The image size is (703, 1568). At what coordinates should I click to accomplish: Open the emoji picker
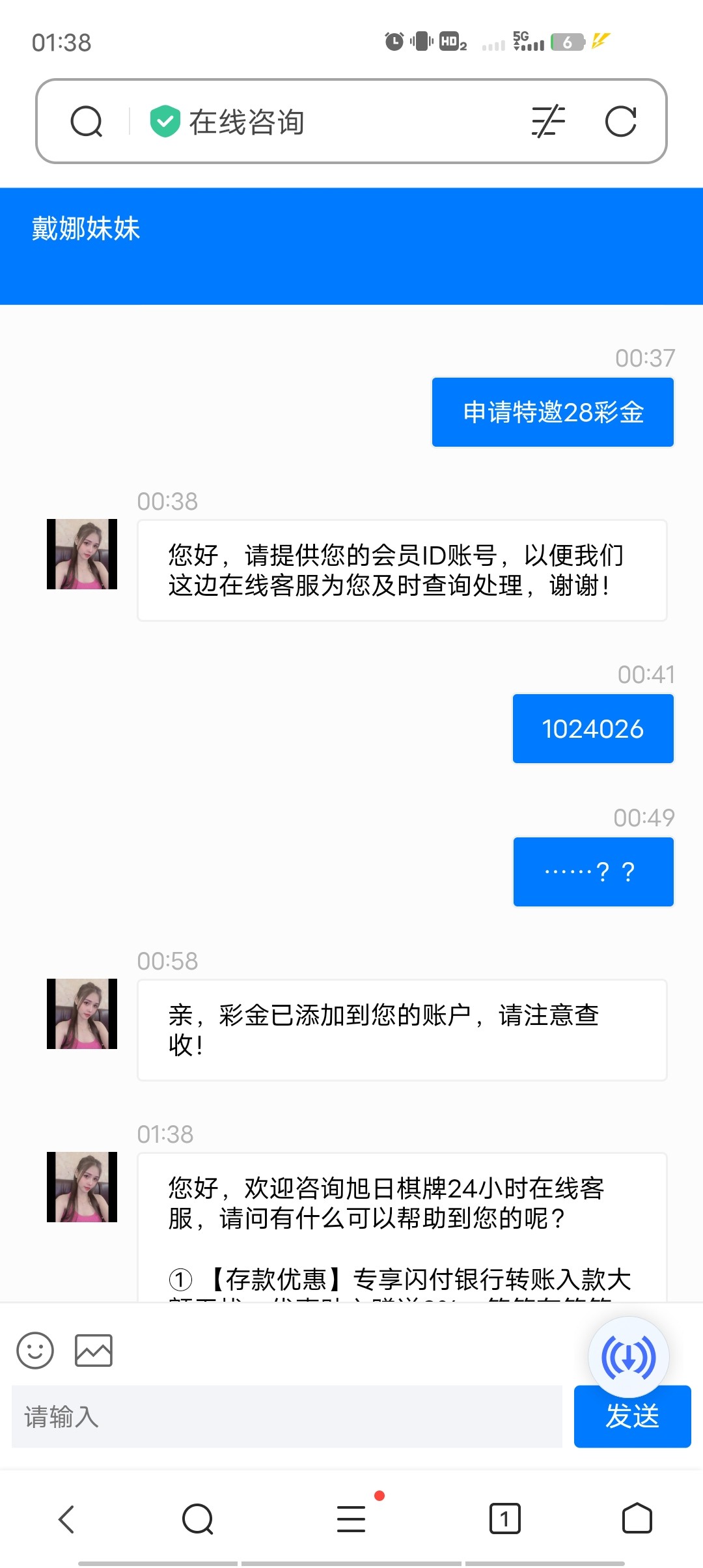[x=35, y=1351]
